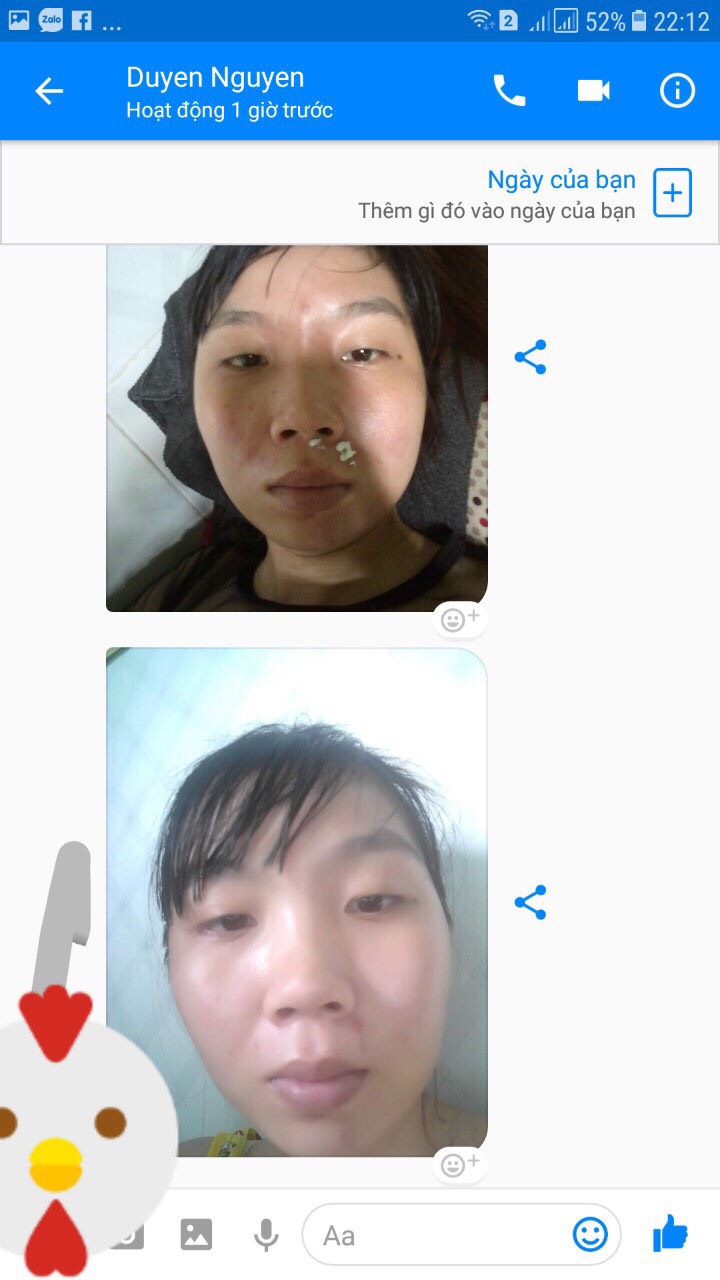The image size is (720, 1280).
Task: Open Duyen Nguyen's contact name header
Action: click(215, 78)
